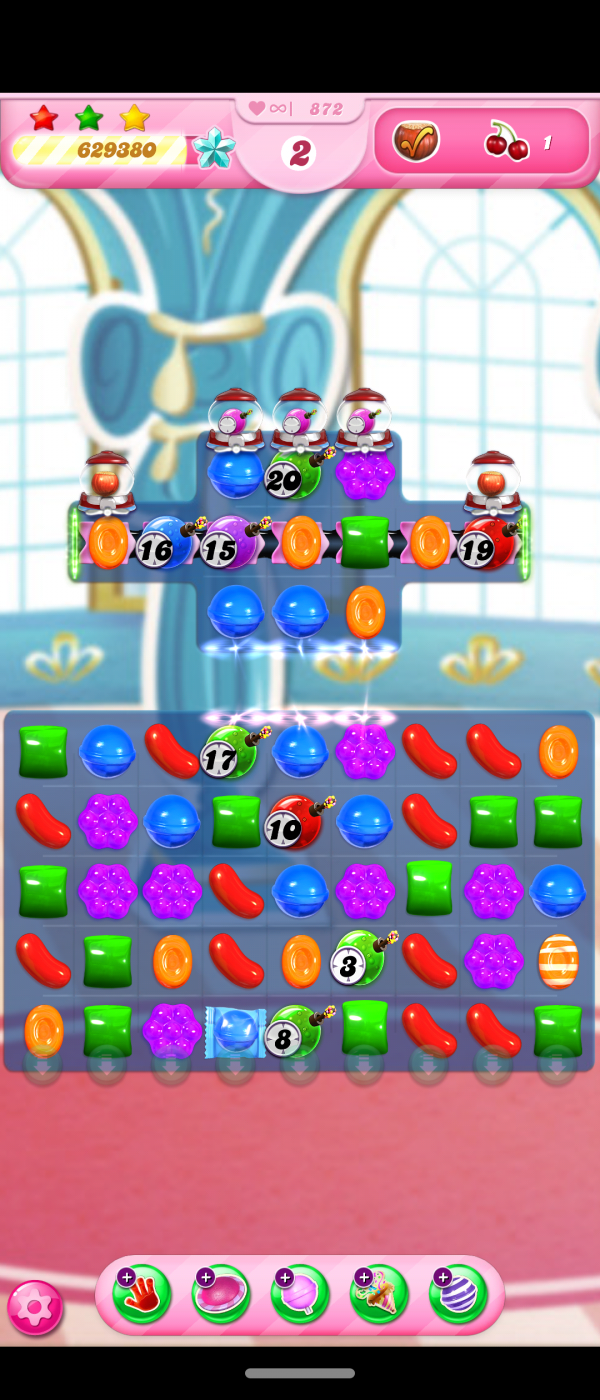
Task: Tap the green bomb candy numbered 17
Action: (x=231, y=752)
